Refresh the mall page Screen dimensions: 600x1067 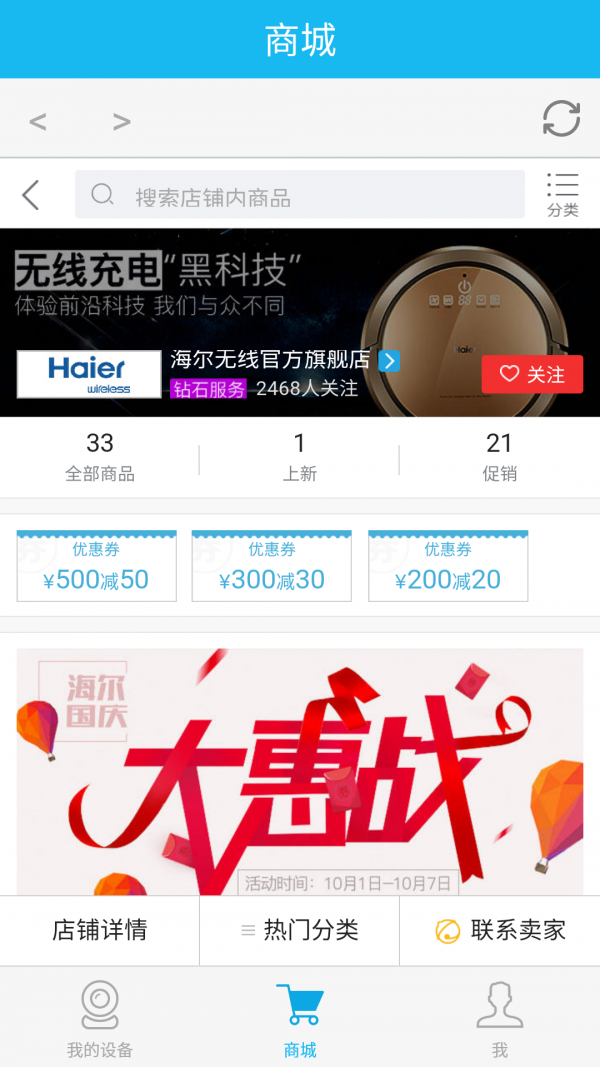click(561, 119)
